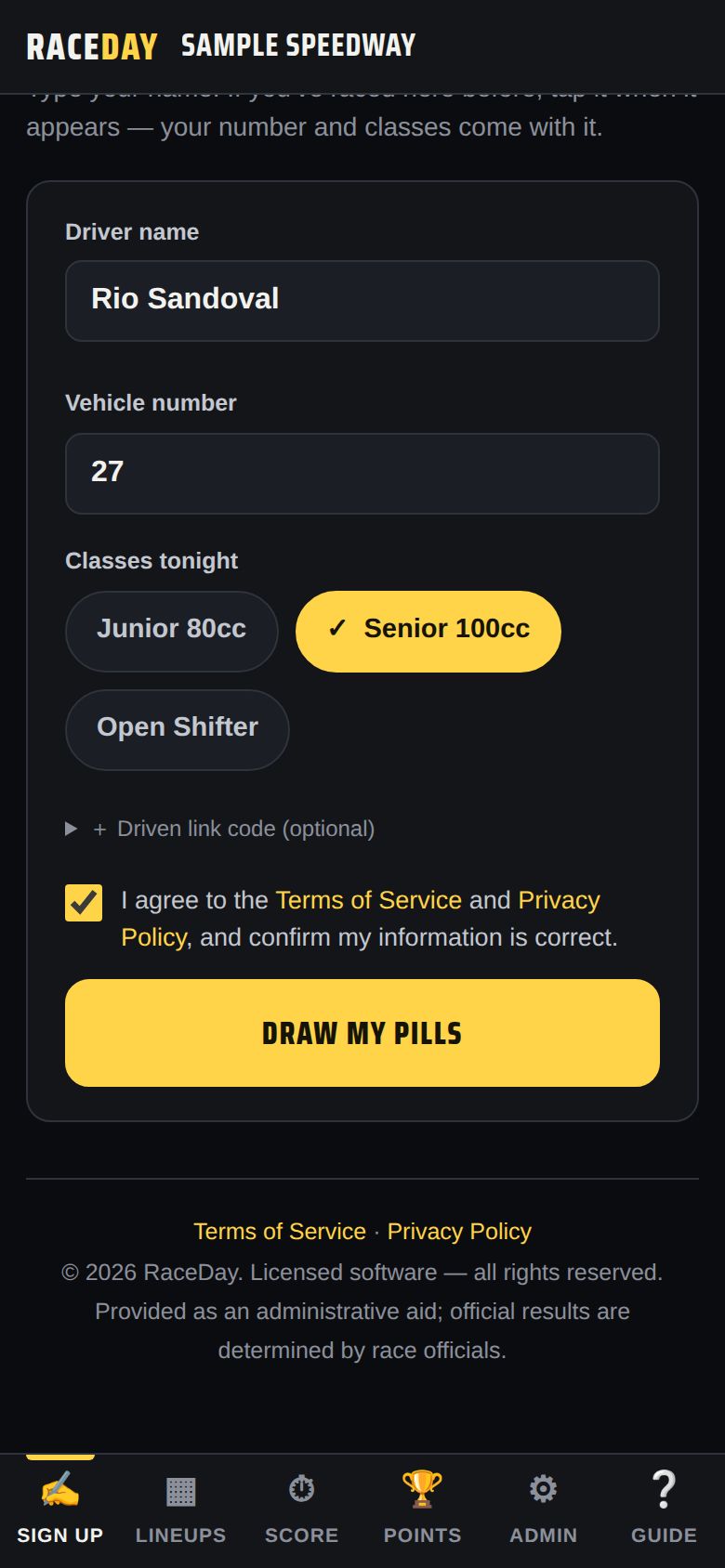Open Terms of Service link in agreement text
Image resolution: width=725 pixels, height=1568 pixels.
pyautogui.click(x=369, y=900)
